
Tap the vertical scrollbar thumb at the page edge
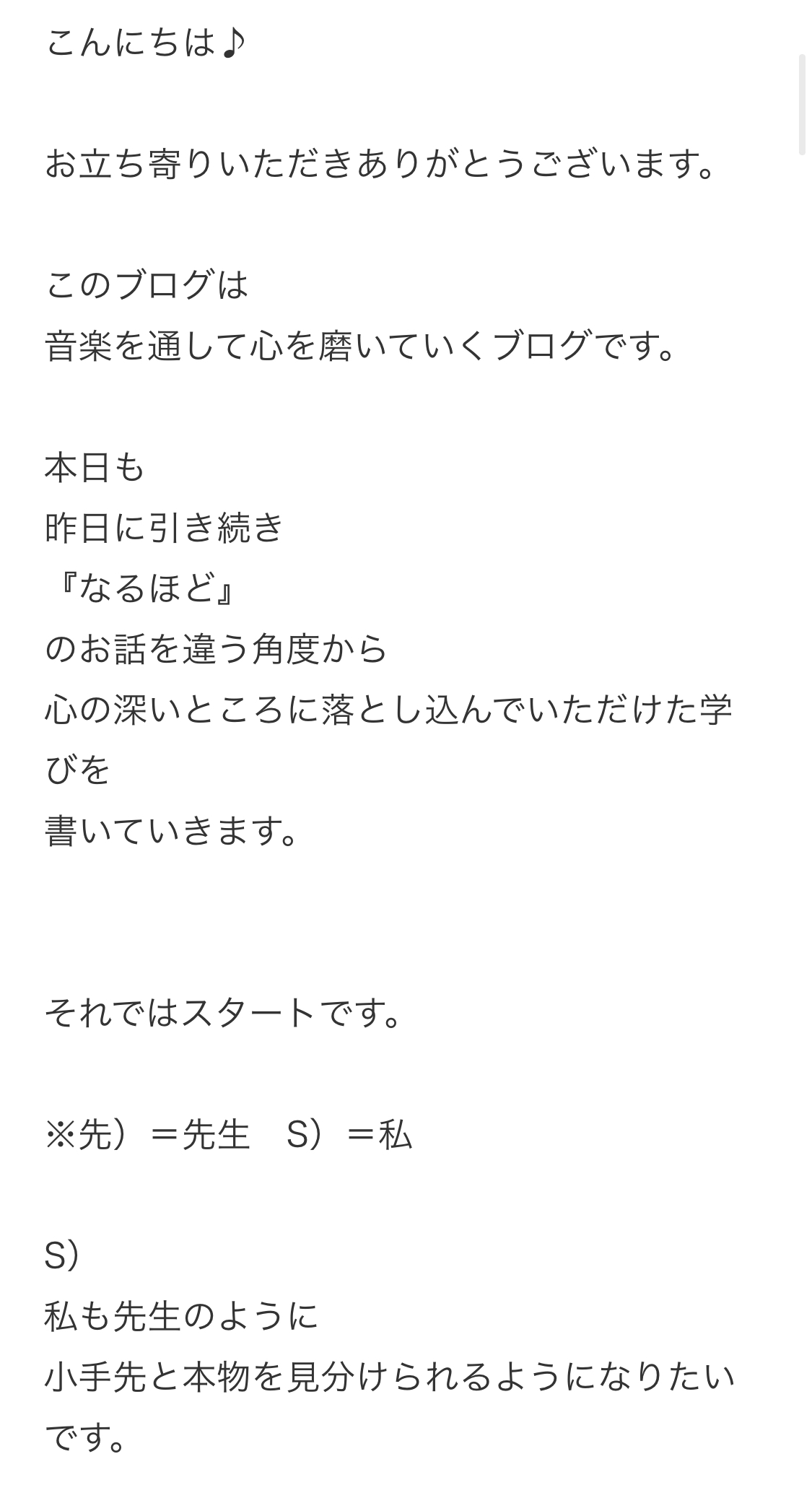801,105
